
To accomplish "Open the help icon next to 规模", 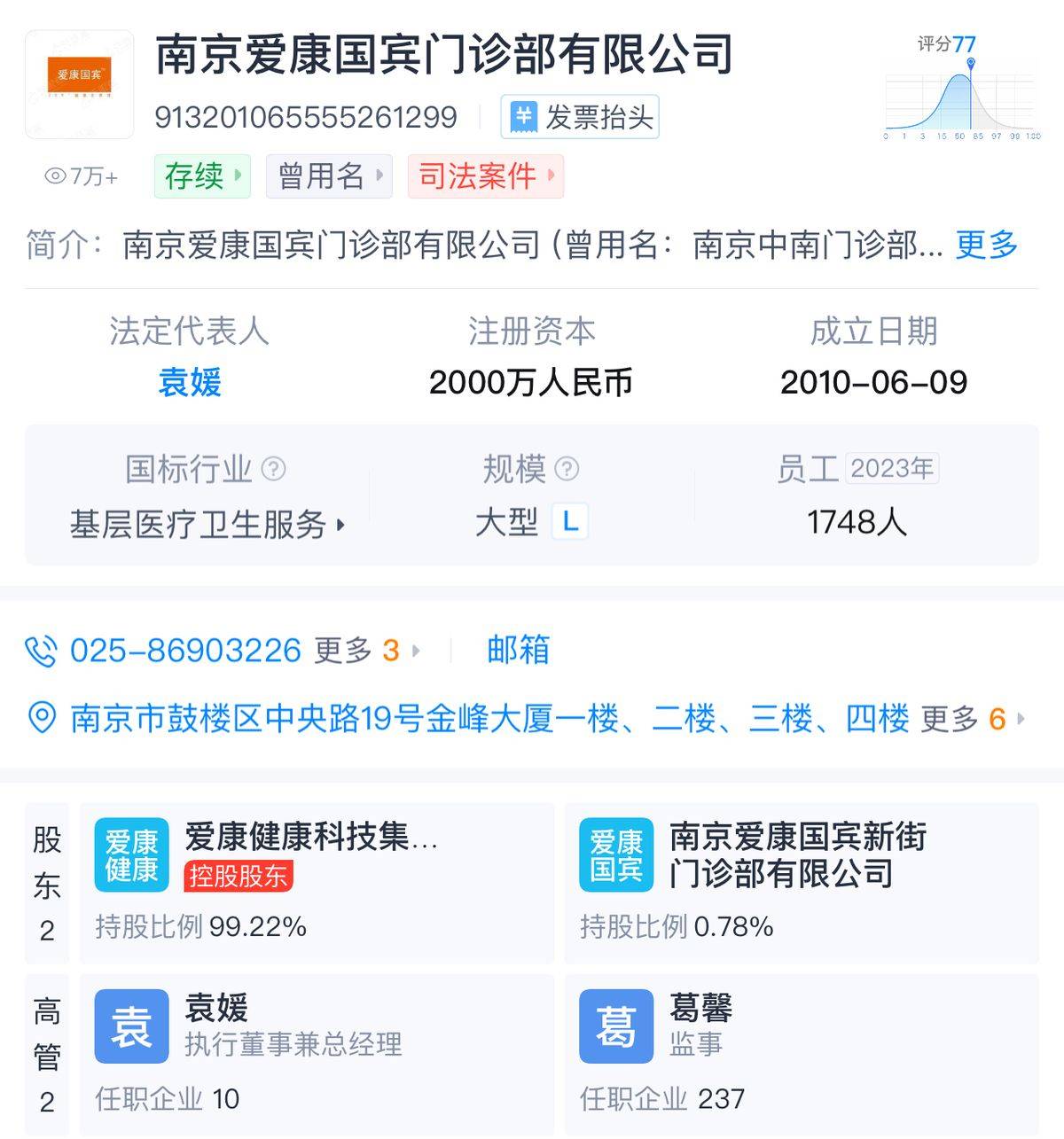I will (x=565, y=470).
